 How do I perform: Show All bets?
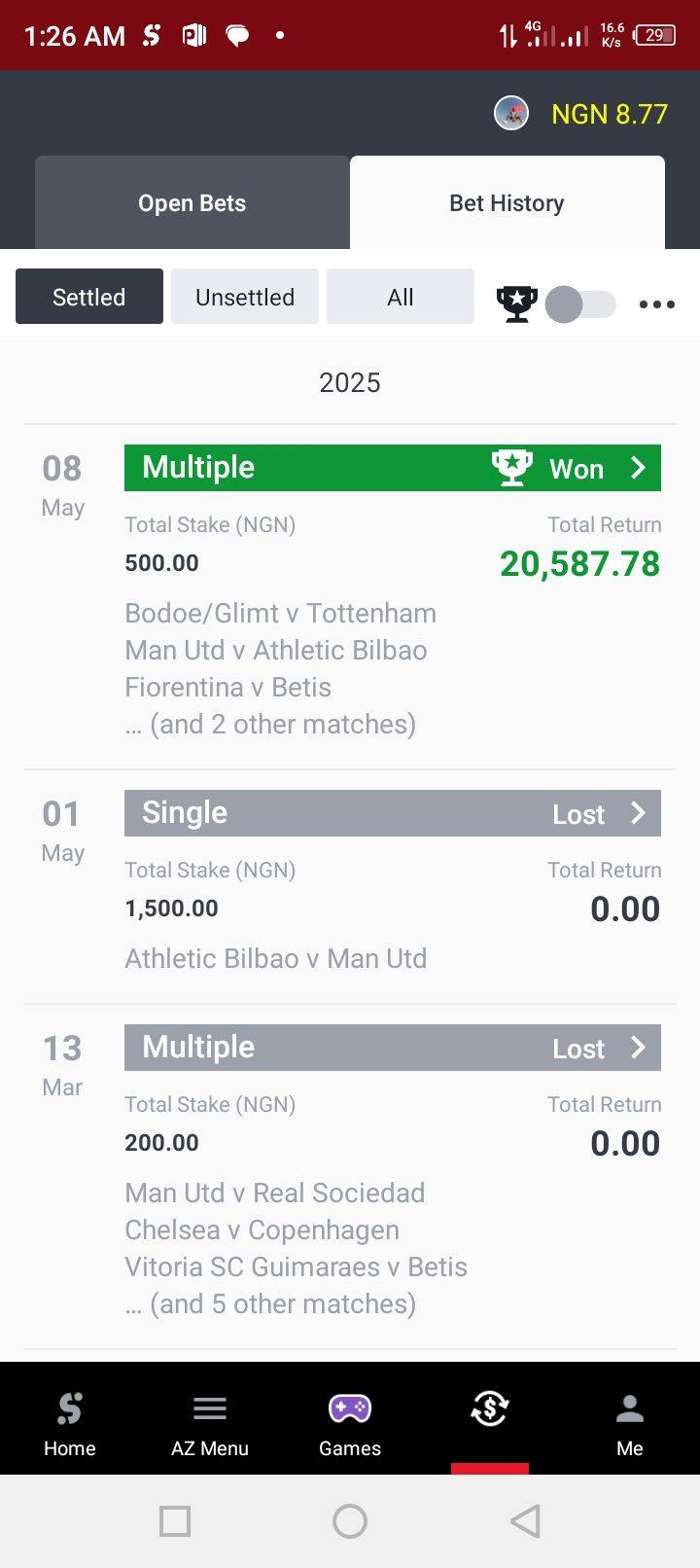tap(400, 297)
